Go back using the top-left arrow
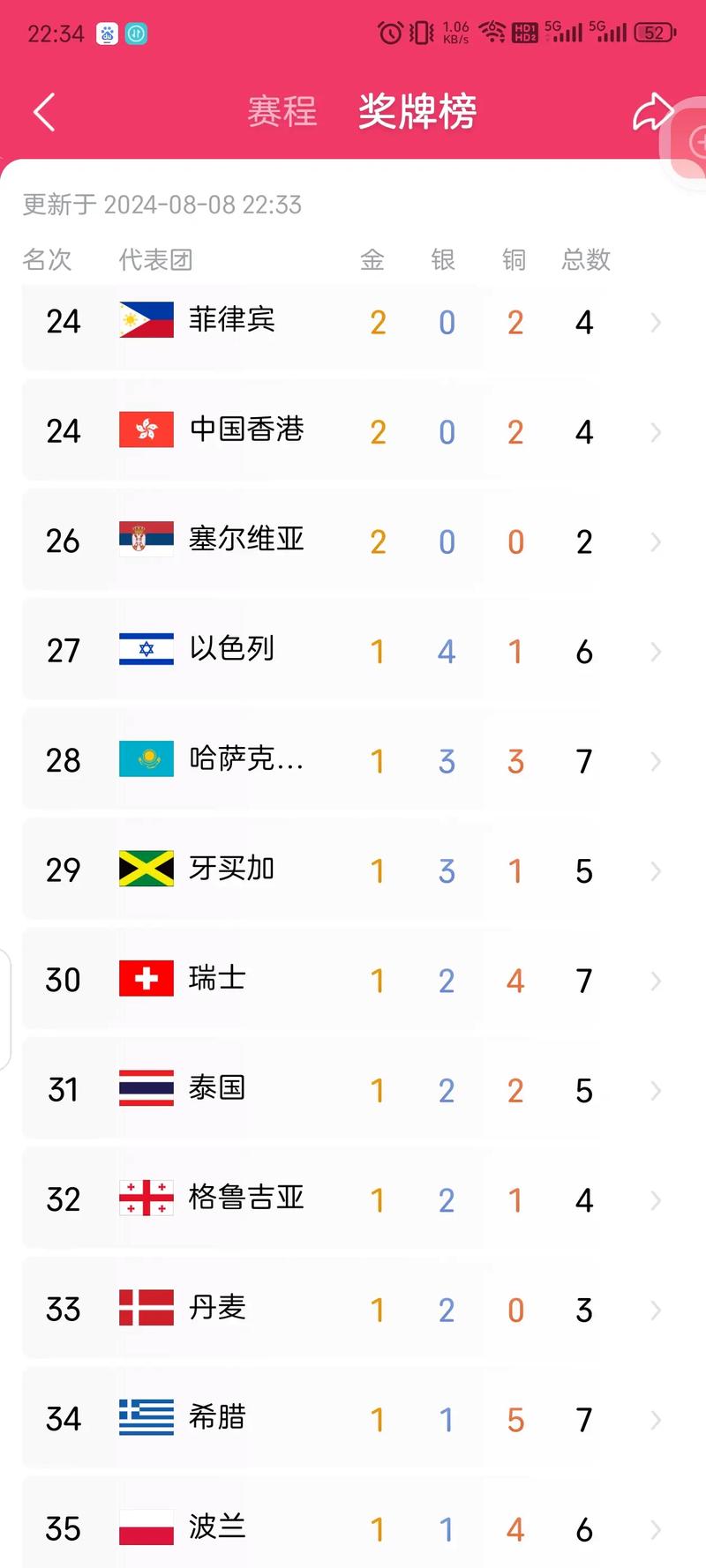 pos(44,112)
